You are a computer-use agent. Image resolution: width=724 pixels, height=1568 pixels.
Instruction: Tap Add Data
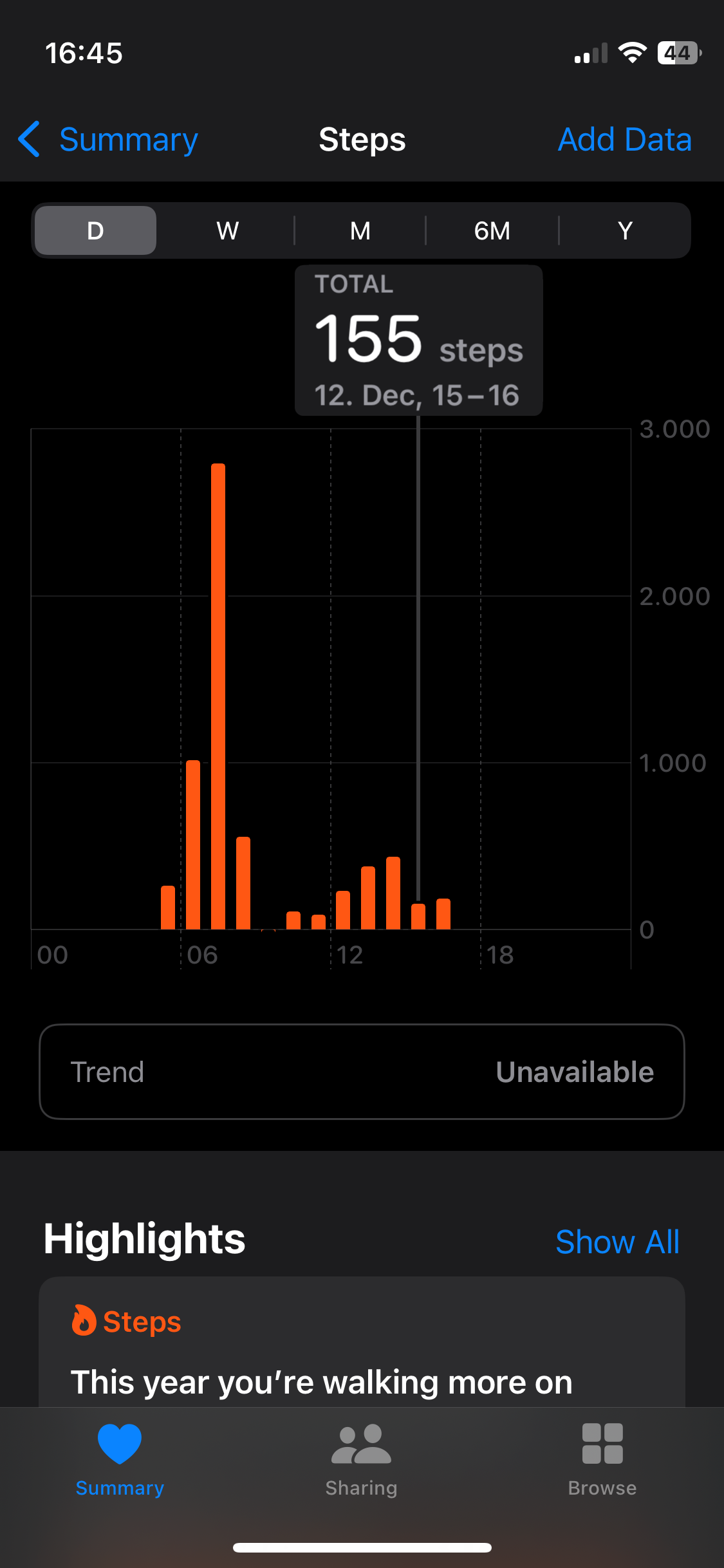tap(624, 140)
